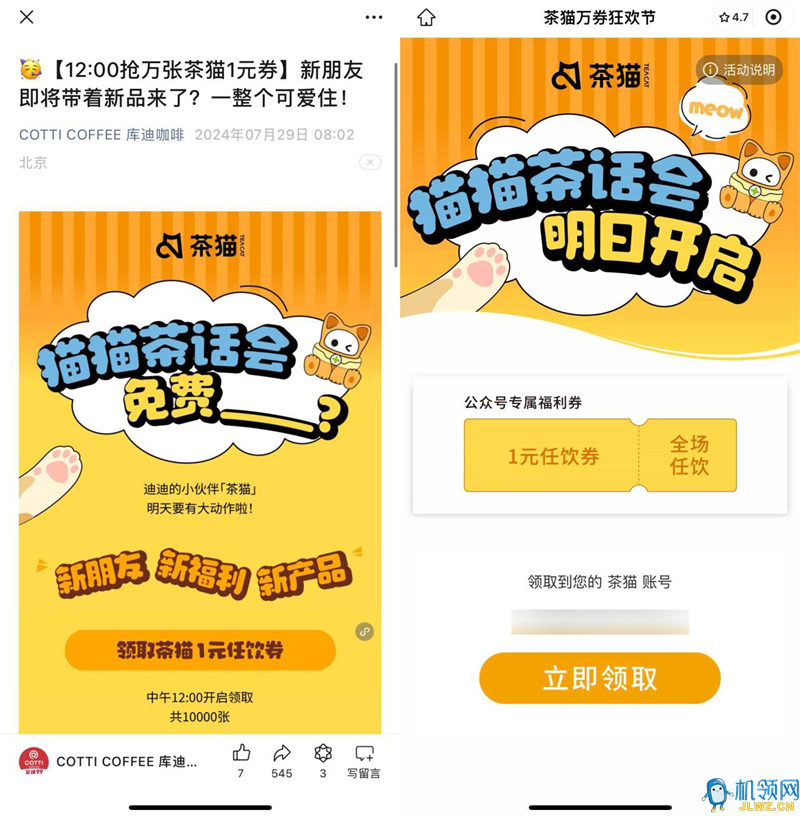Screen dimensions: 800x816
Task: Close the mini program via circle icon
Action: 774,17
